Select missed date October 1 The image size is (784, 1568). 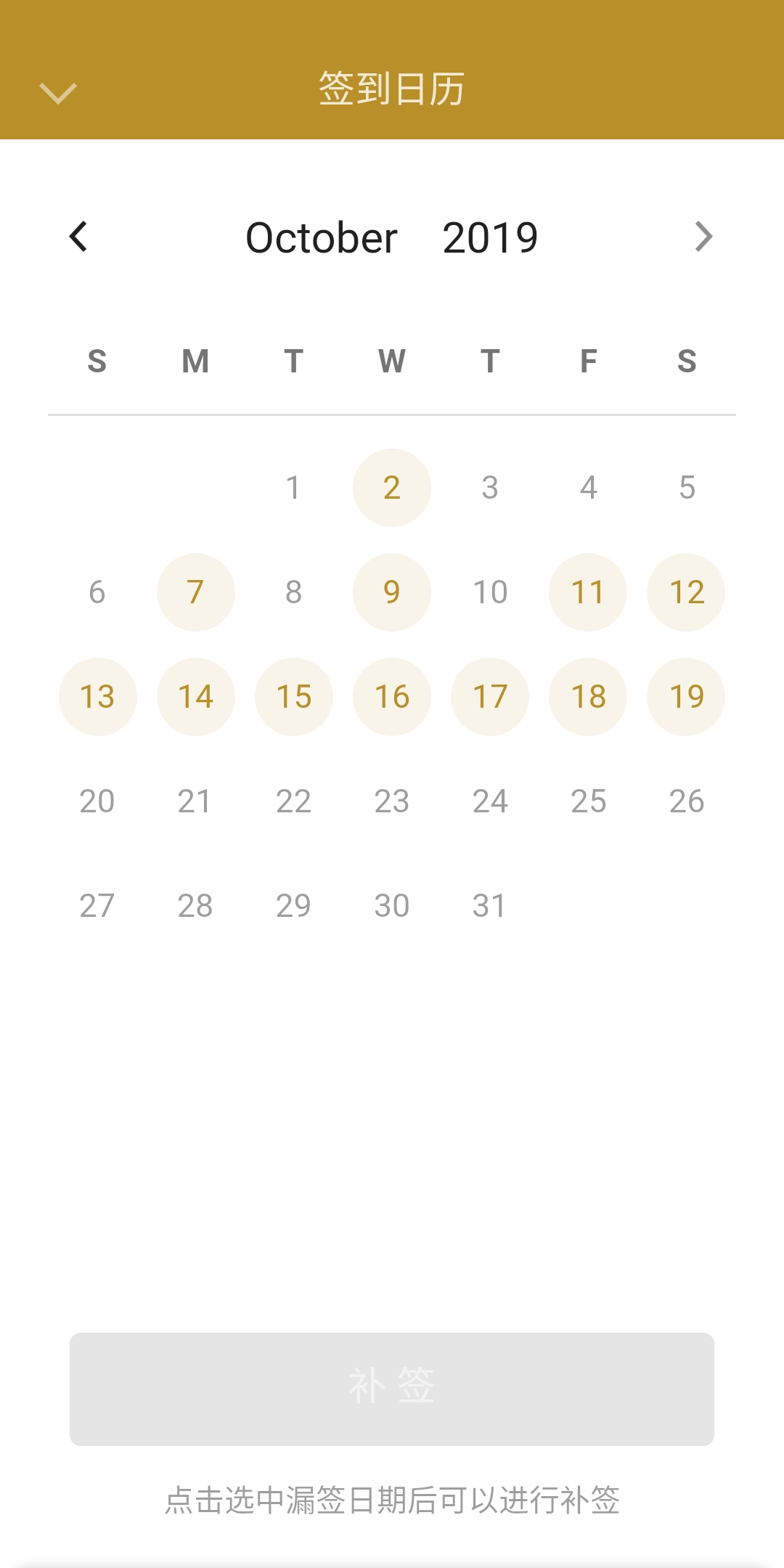coord(293,488)
